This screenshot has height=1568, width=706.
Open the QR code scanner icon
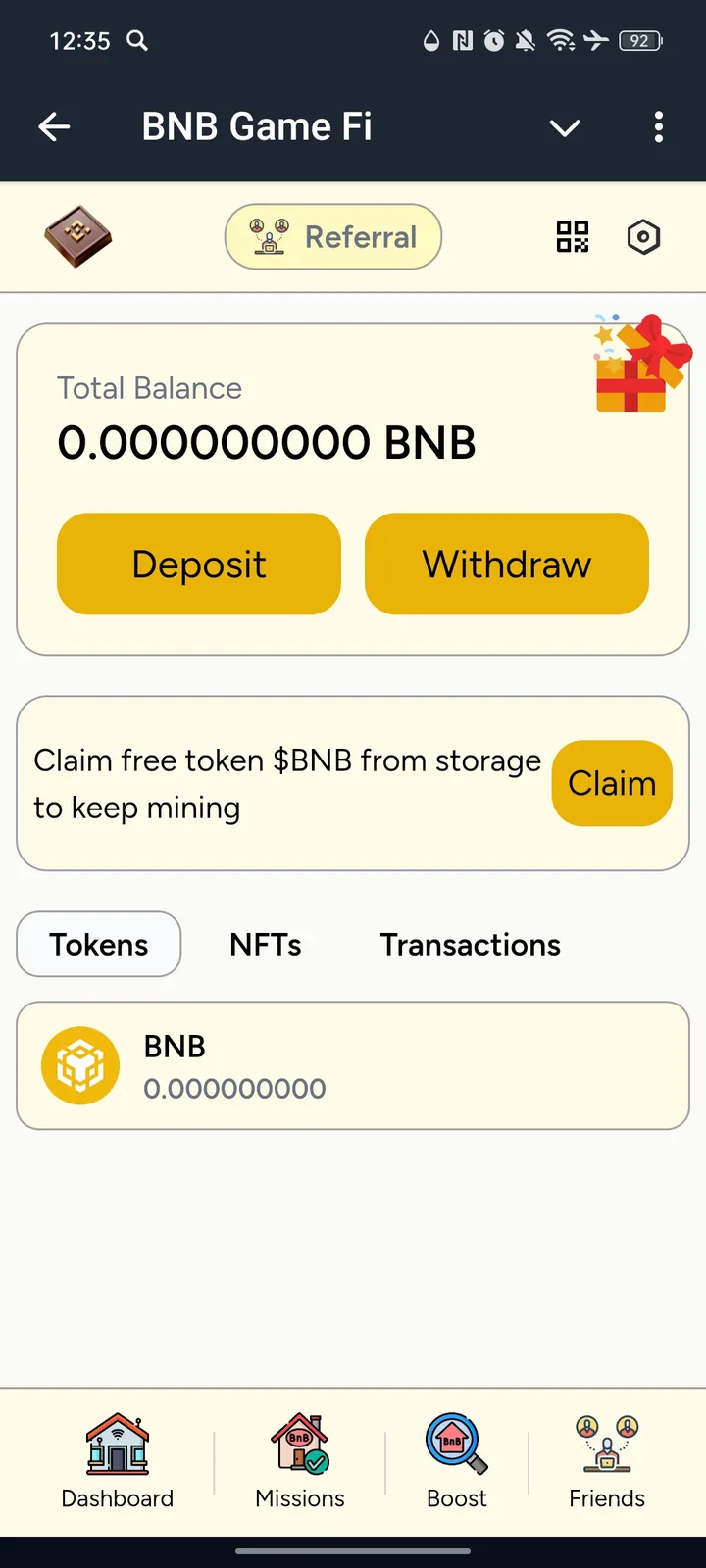click(x=572, y=236)
